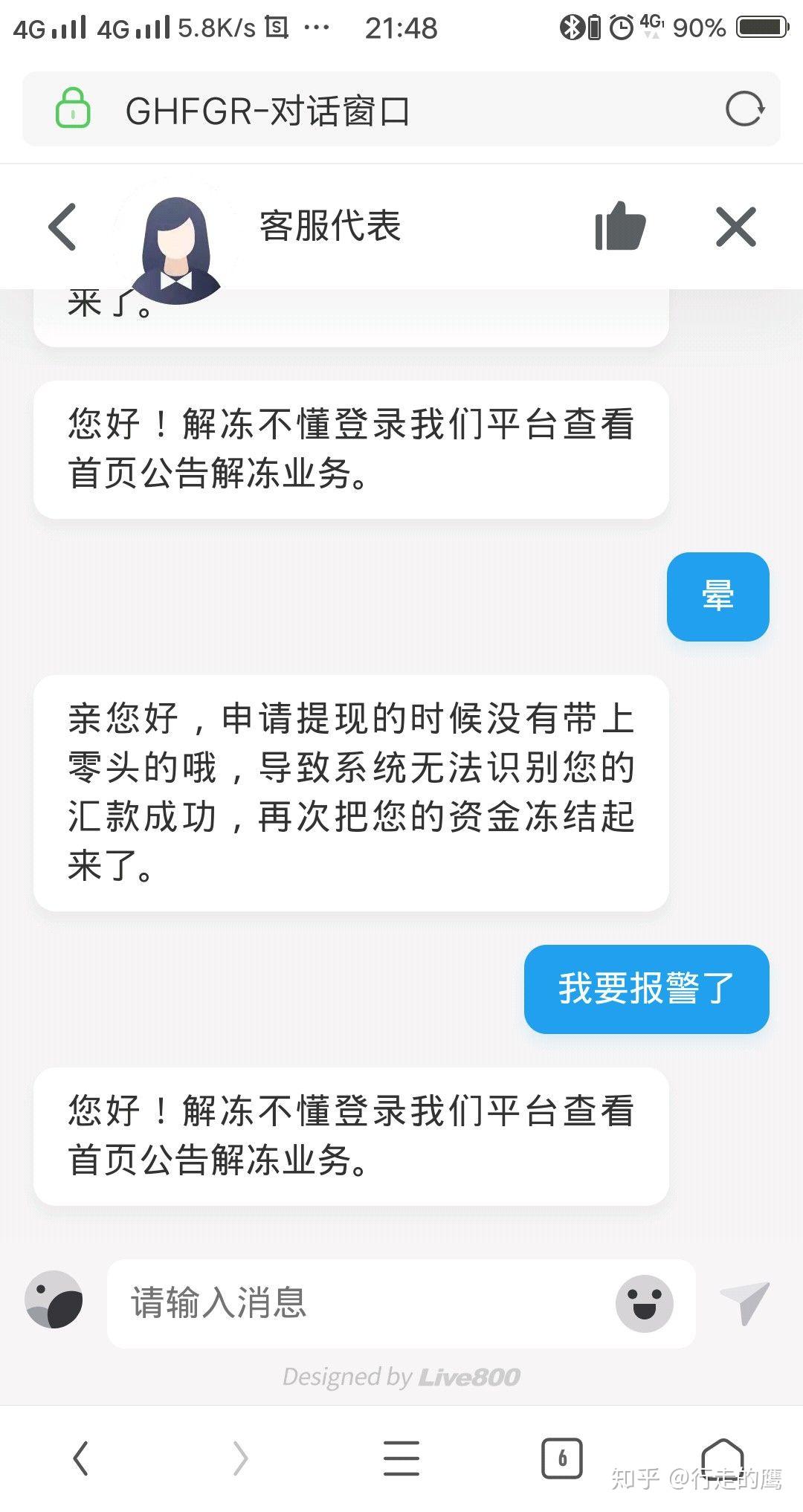Reload the page in the address bar
This screenshot has width=803, height=1512.
[x=744, y=110]
